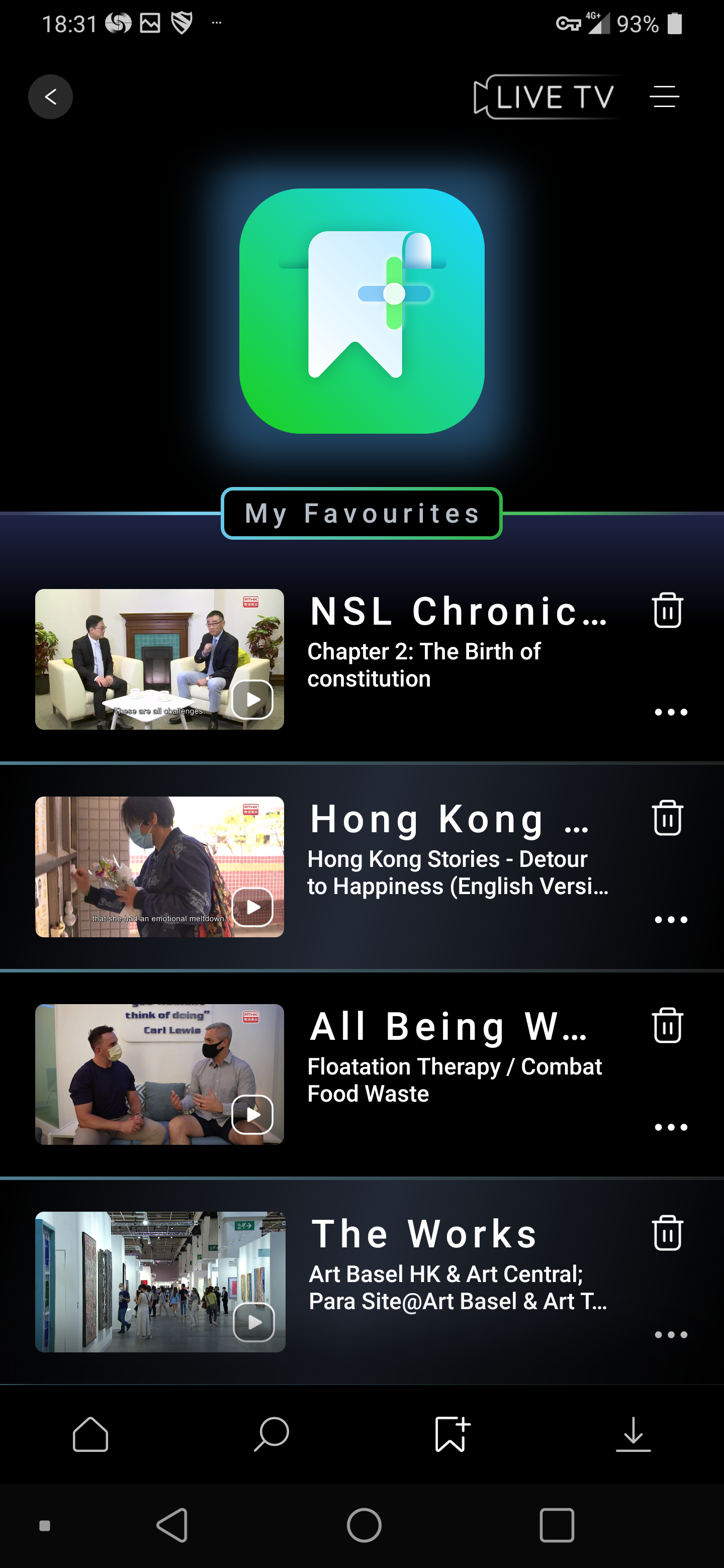Open Live TV
The width and height of the screenshot is (724, 1568).
[544, 97]
